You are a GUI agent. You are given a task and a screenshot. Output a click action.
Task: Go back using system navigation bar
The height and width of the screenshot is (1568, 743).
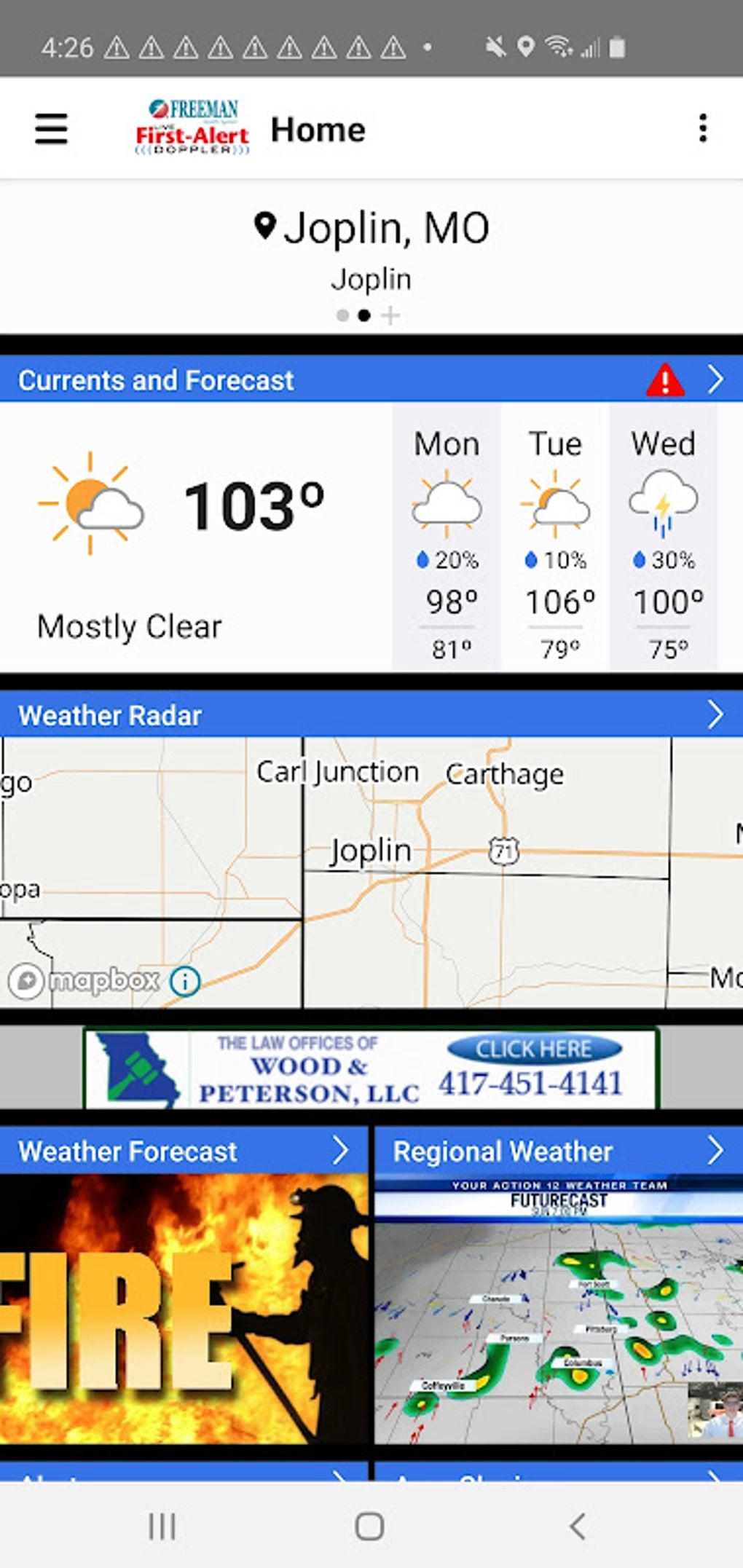tap(578, 1526)
